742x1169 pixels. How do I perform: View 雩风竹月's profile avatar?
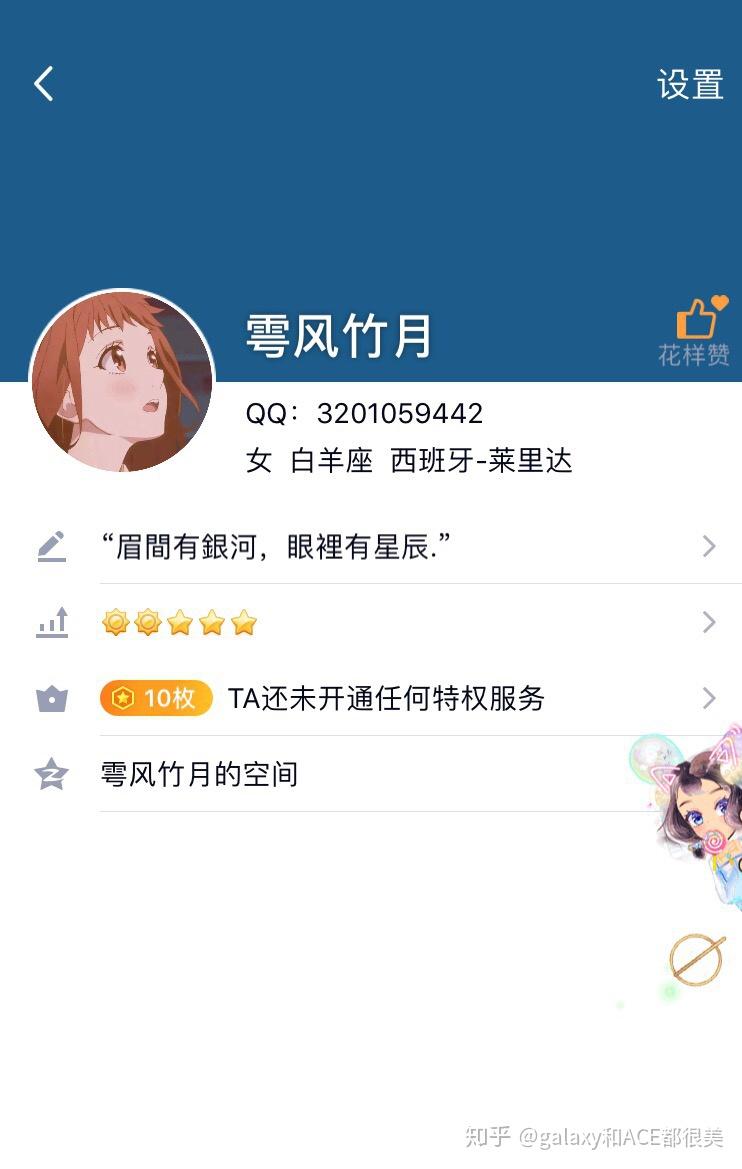(122, 382)
